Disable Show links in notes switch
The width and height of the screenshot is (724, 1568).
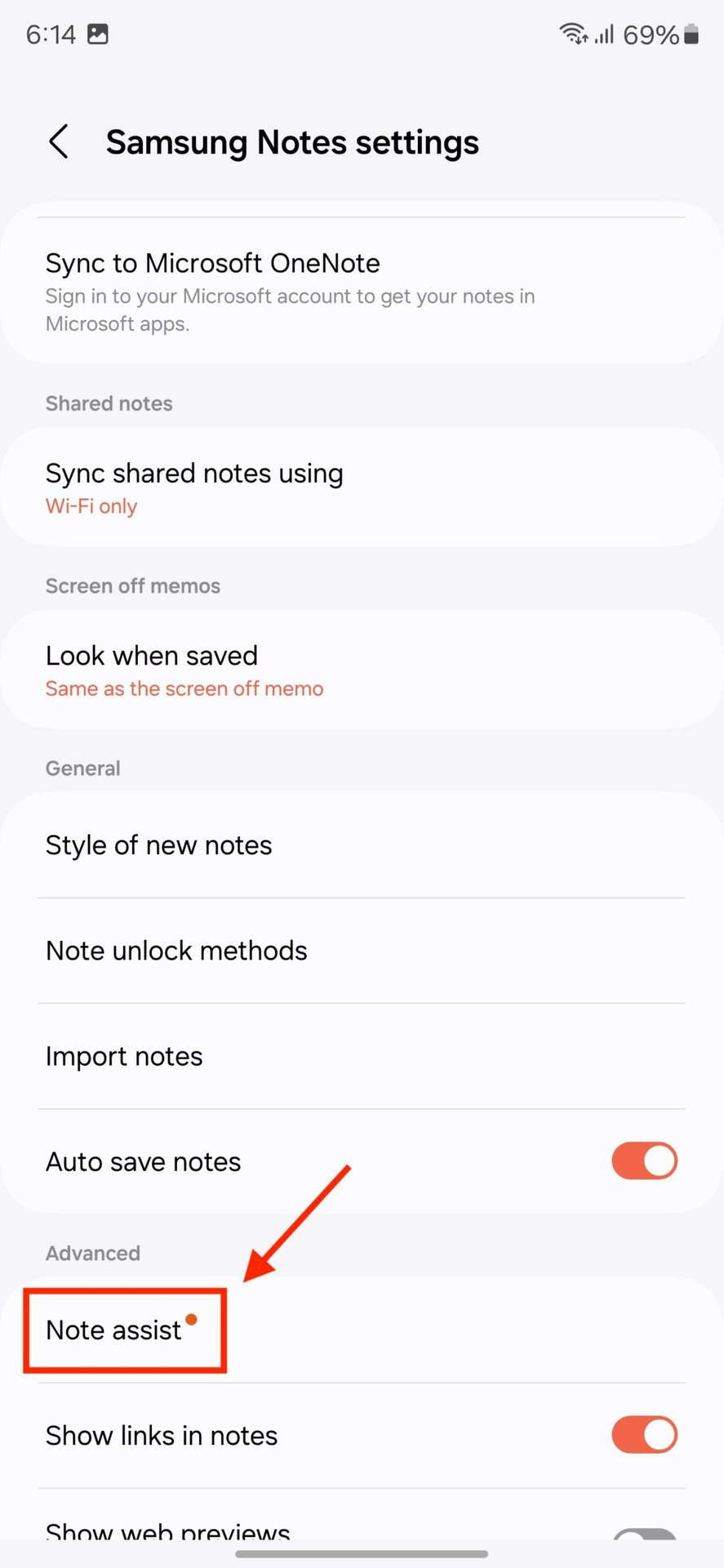point(644,1435)
